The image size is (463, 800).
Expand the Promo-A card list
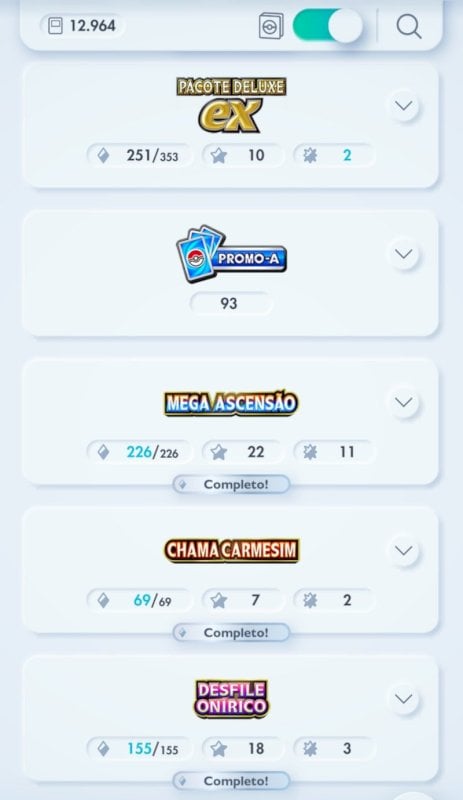point(404,254)
